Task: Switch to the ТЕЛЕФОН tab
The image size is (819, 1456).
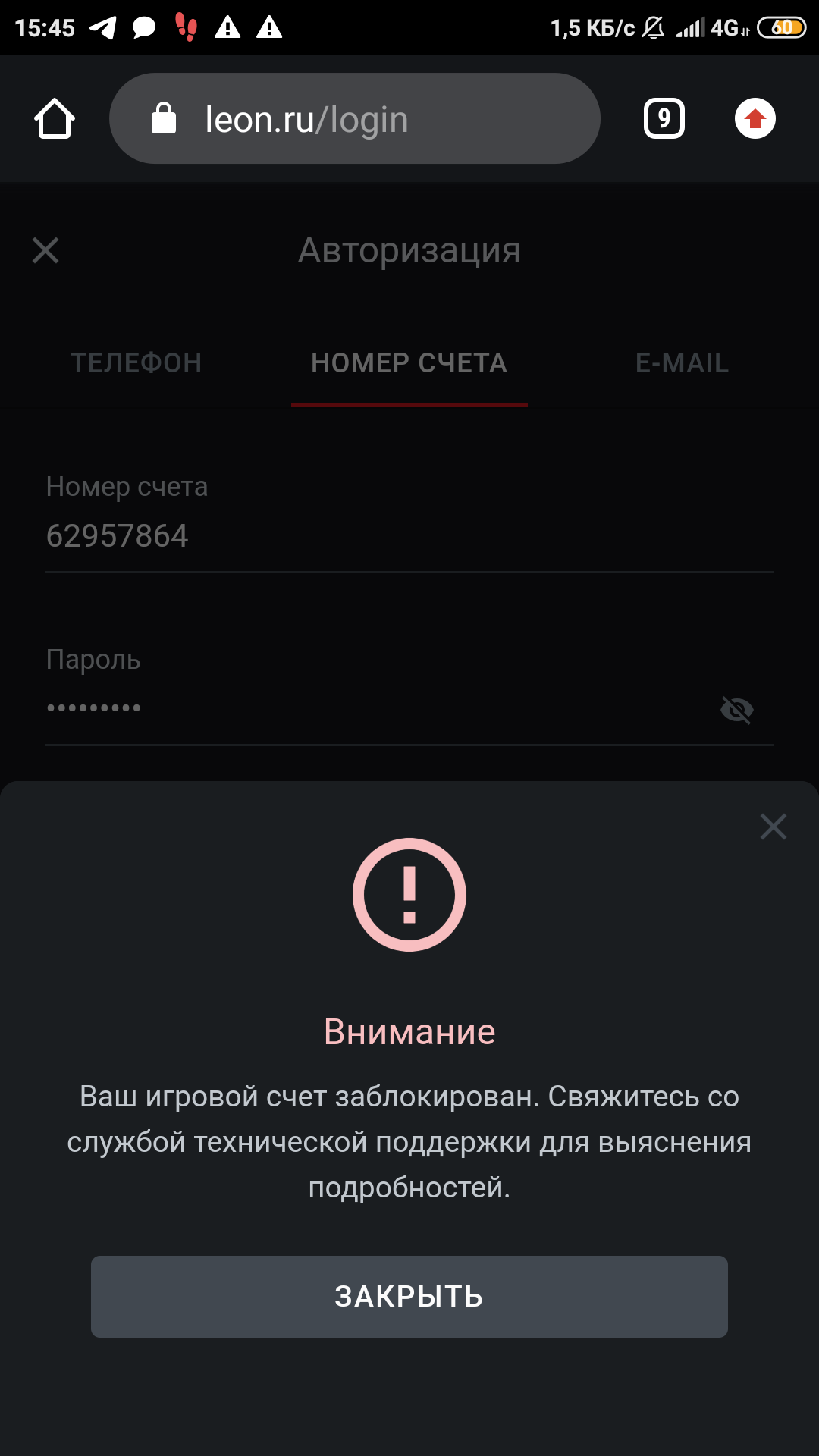Action: click(x=136, y=363)
